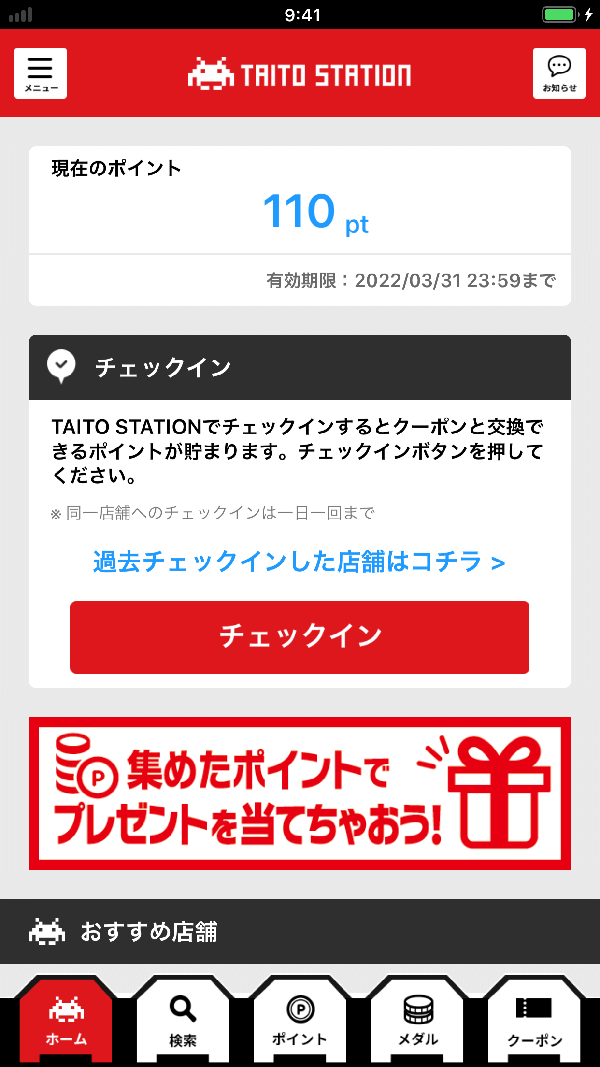Viewport: 600px width, 1067px height.
Task: Open the お知らせ notifications
Action: click(559, 73)
